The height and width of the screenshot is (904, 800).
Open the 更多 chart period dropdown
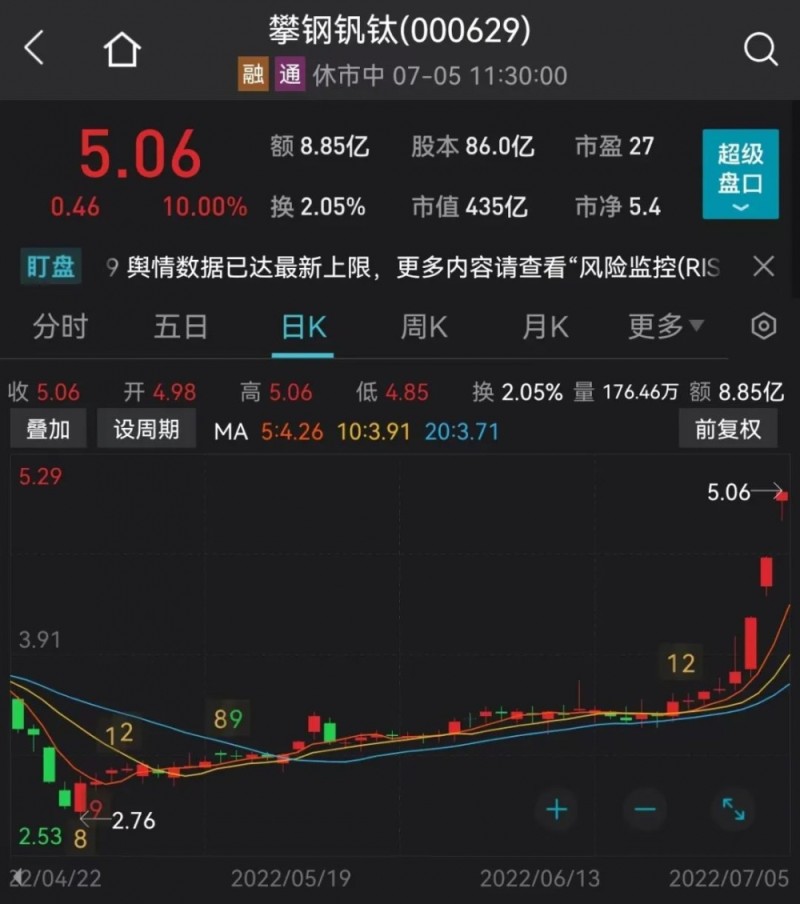coord(665,326)
